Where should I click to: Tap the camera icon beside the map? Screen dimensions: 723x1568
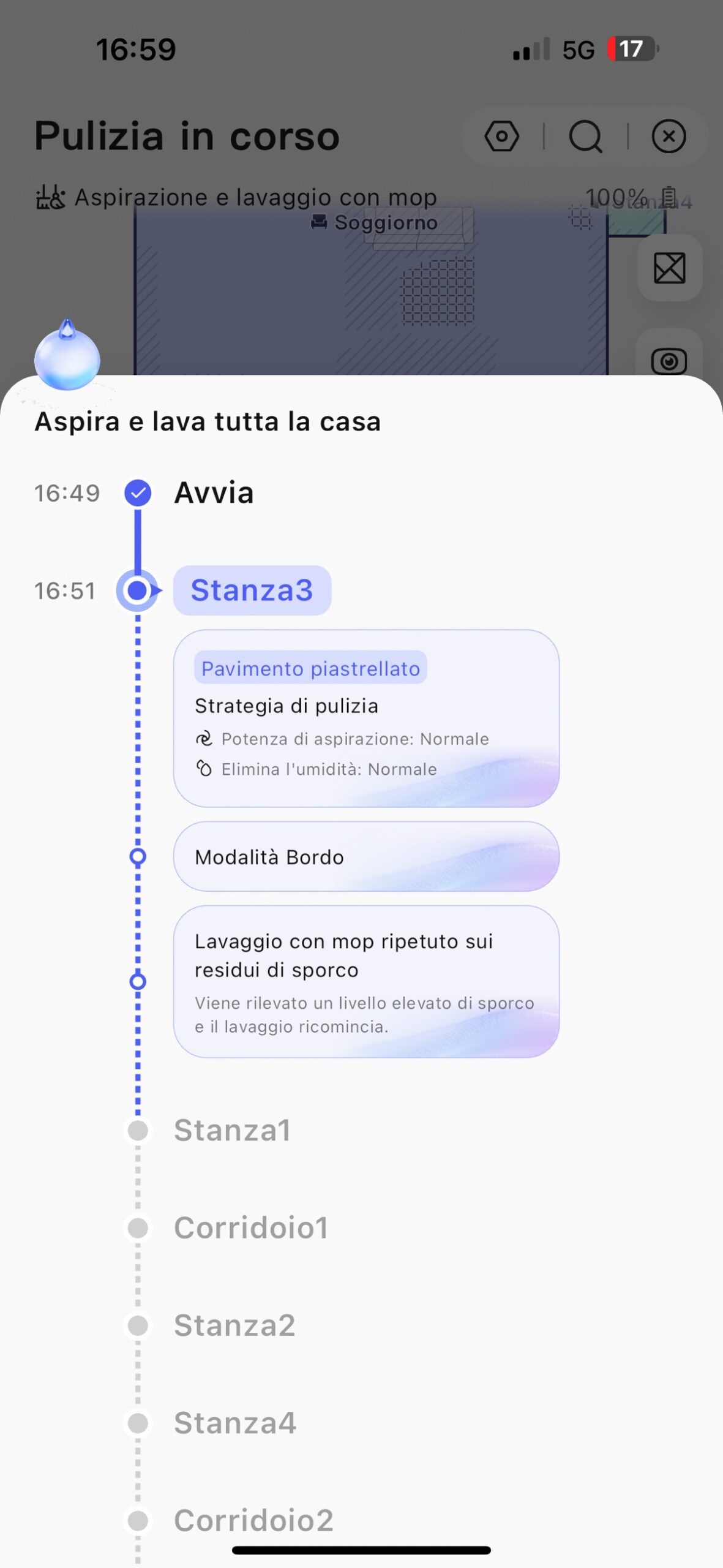(669, 361)
